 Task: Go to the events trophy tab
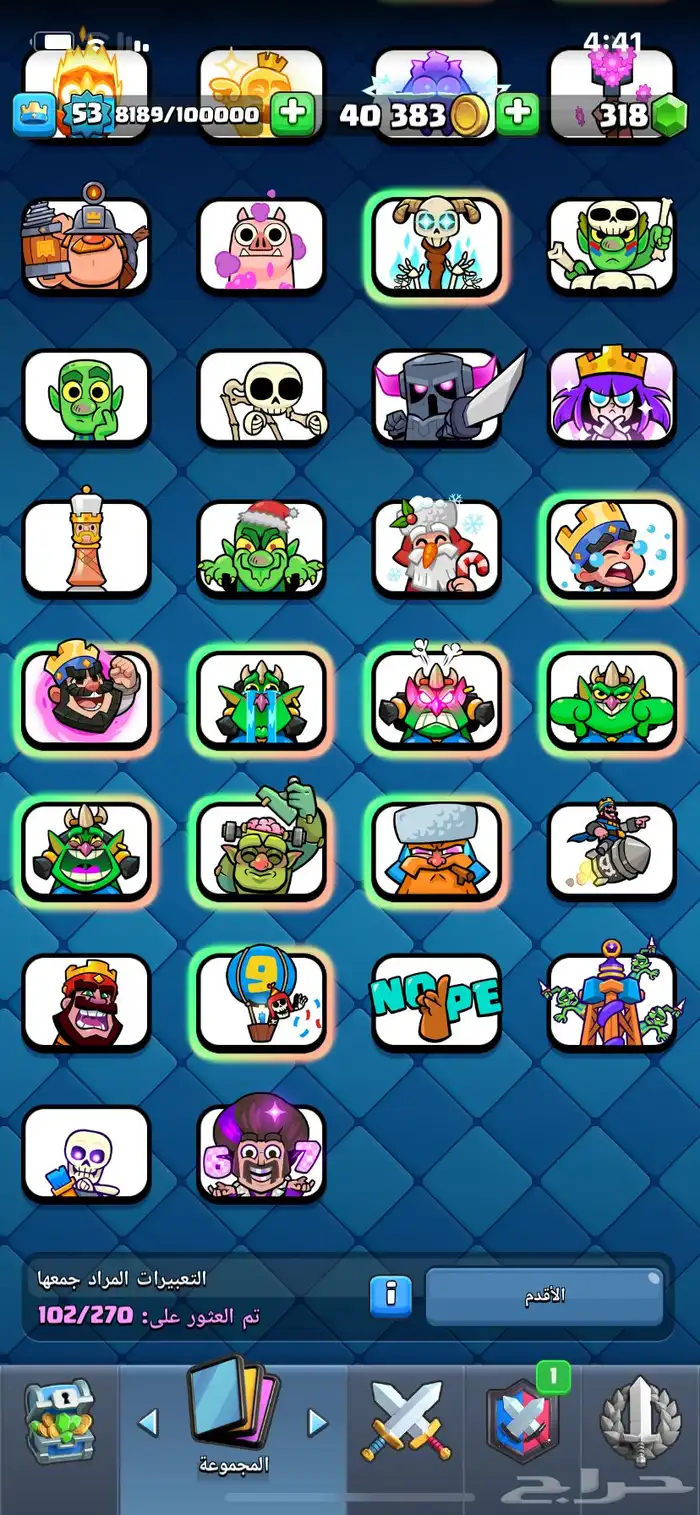coord(640,1420)
